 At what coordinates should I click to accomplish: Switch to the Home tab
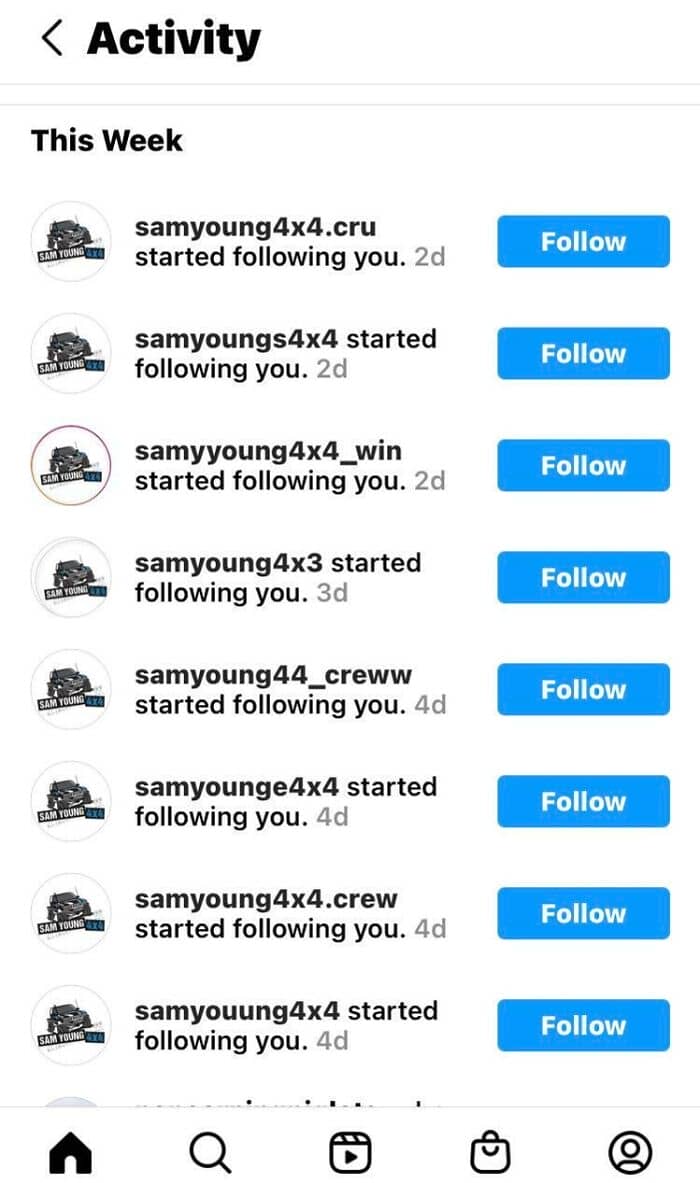(x=70, y=1153)
